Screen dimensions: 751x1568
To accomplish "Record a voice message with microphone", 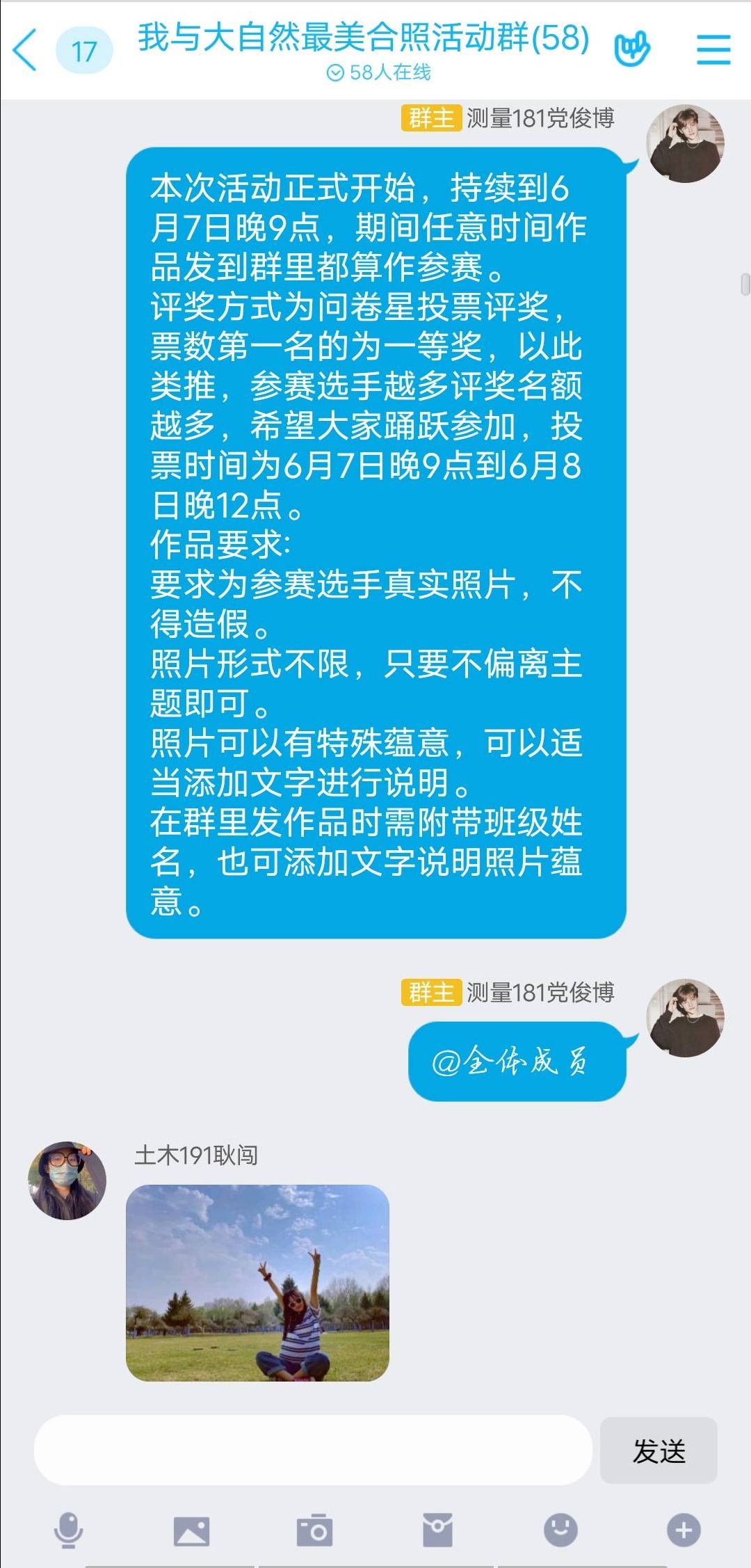I will pos(68,1530).
